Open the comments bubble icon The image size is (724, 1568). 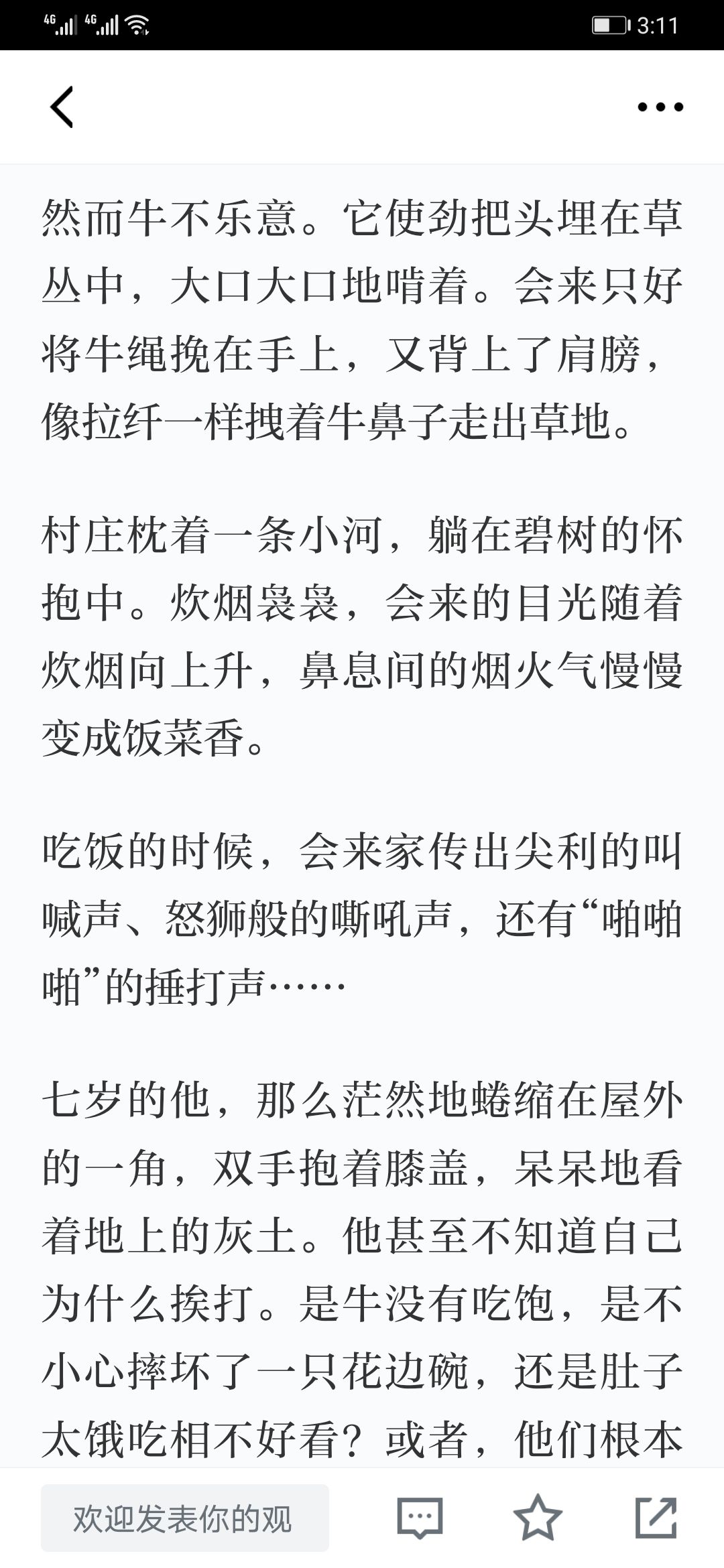(x=420, y=1518)
